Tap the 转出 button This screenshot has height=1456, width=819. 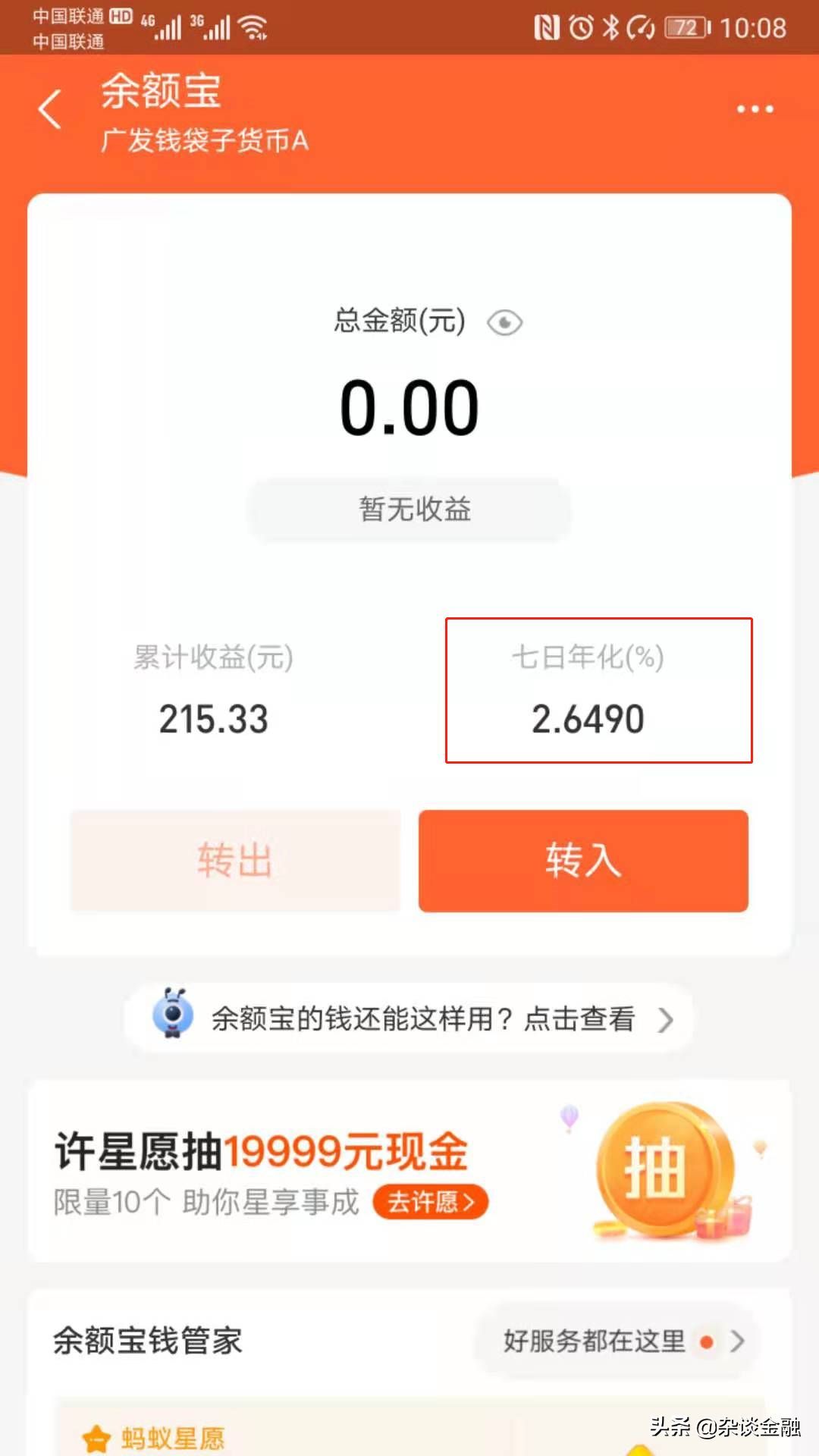235,861
